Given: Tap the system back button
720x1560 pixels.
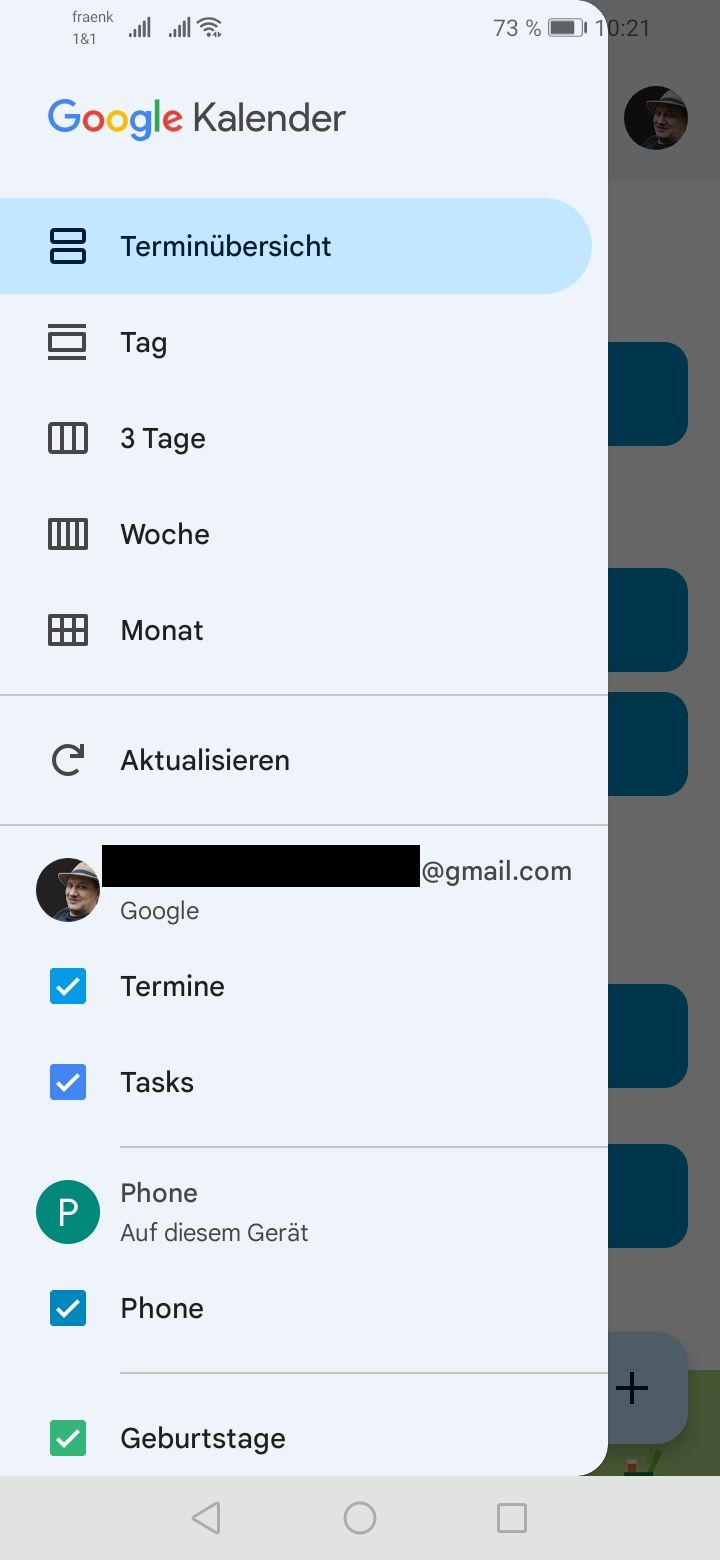Looking at the screenshot, I should click(x=206, y=1518).
